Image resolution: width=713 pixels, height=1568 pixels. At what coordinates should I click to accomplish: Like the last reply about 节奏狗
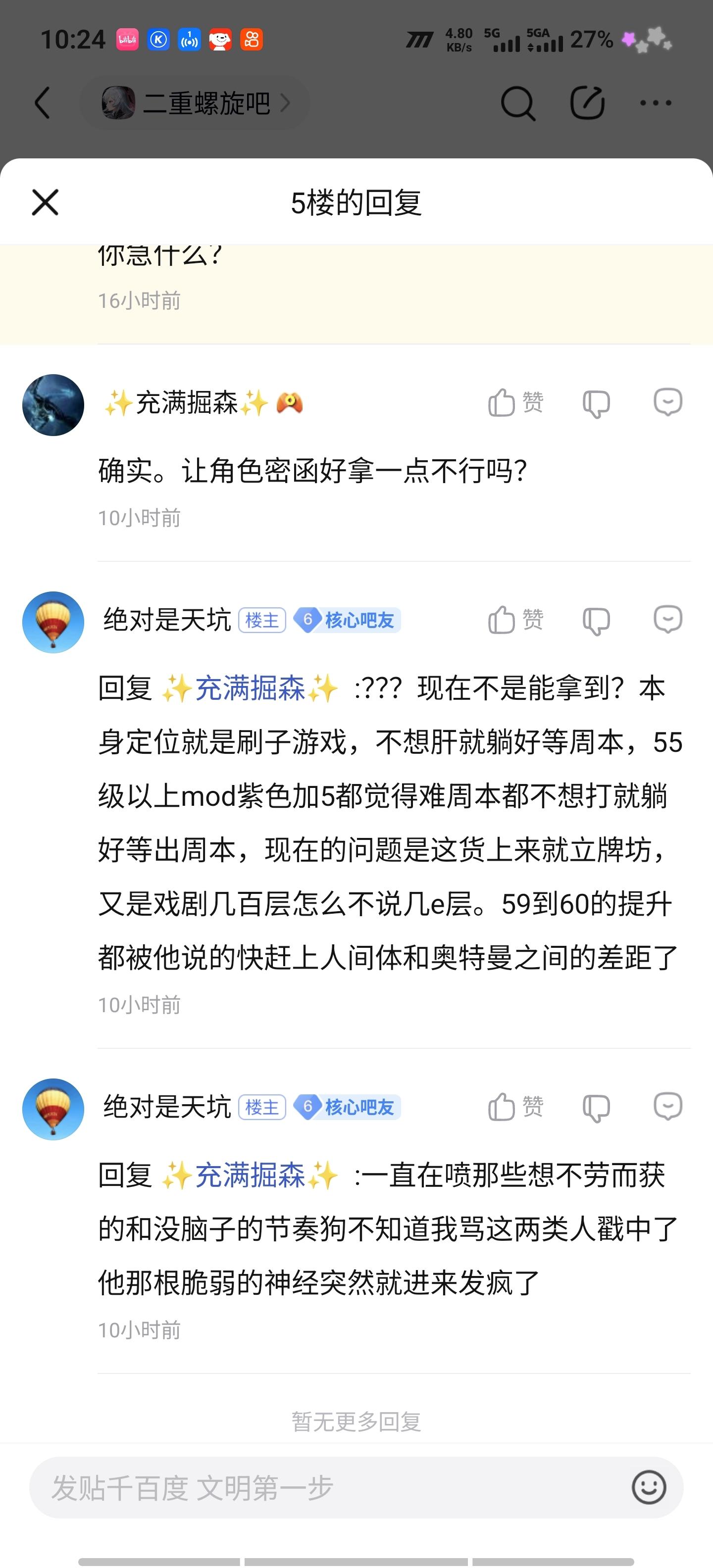point(515,1107)
